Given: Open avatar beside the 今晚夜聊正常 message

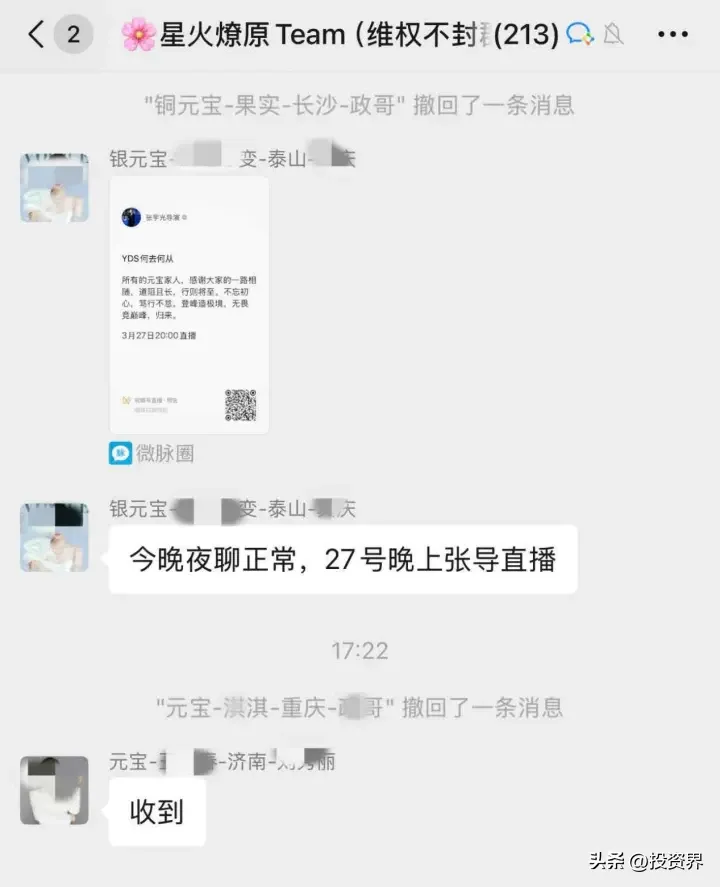Looking at the screenshot, I should [x=54, y=538].
